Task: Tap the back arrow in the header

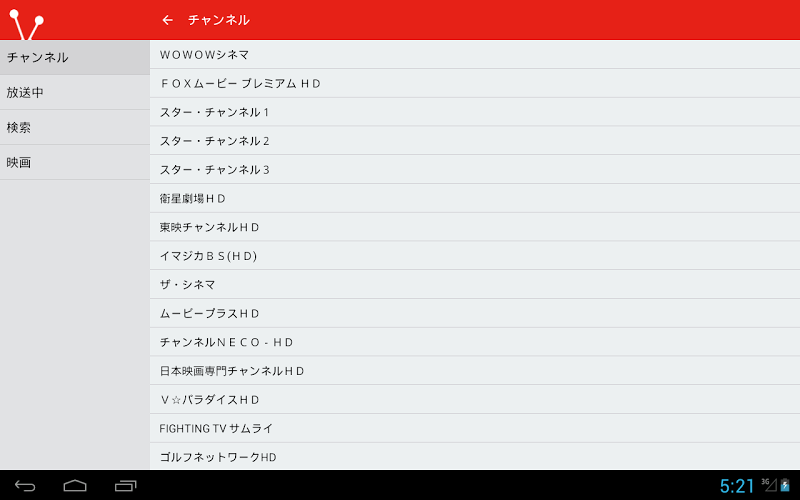Action: (167, 20)
